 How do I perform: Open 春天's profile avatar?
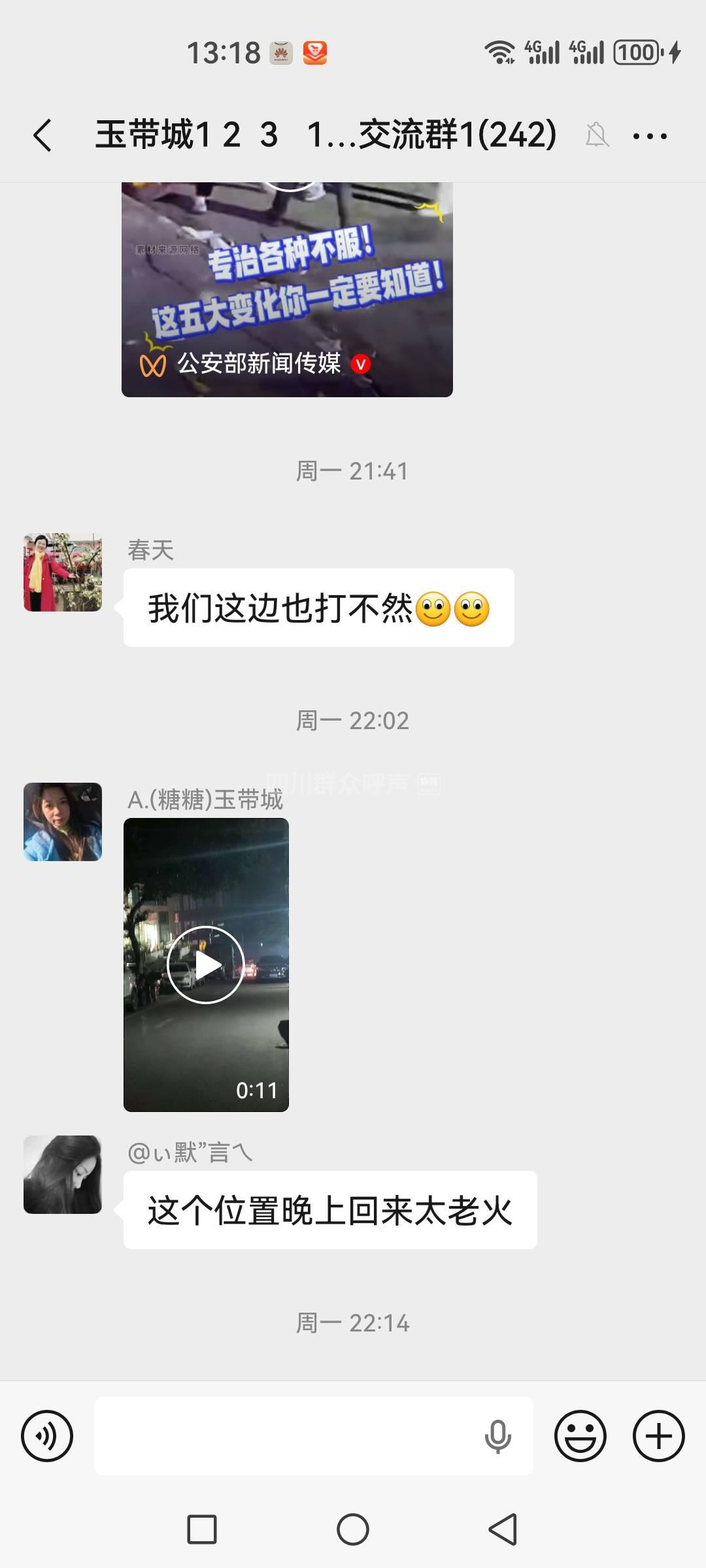tap(63, 572)
